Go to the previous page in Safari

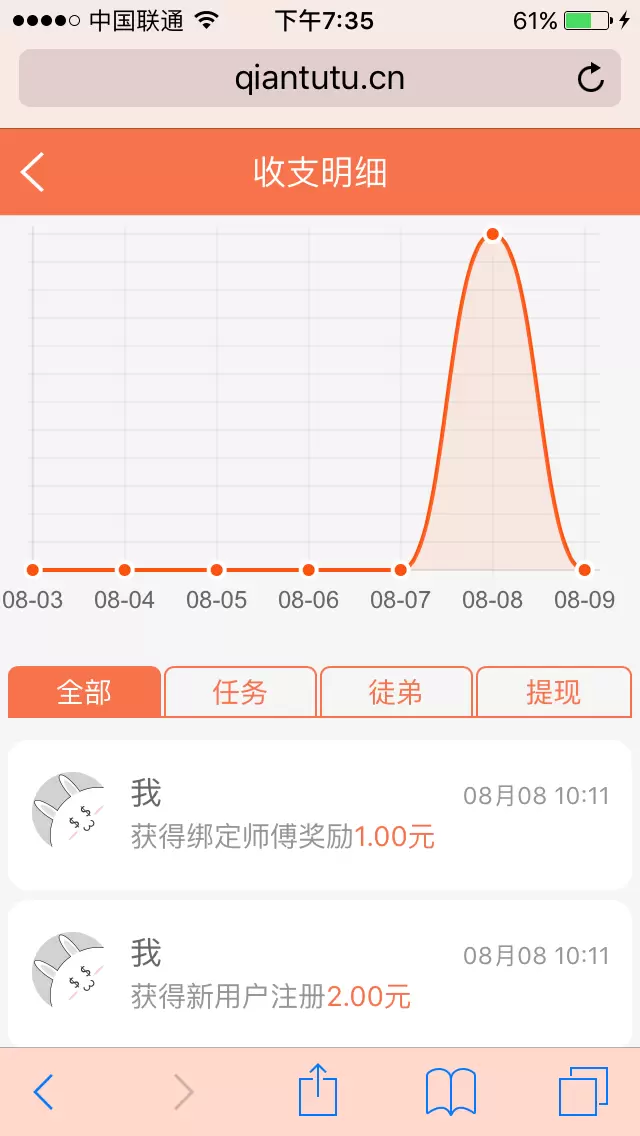point(43,1091)
